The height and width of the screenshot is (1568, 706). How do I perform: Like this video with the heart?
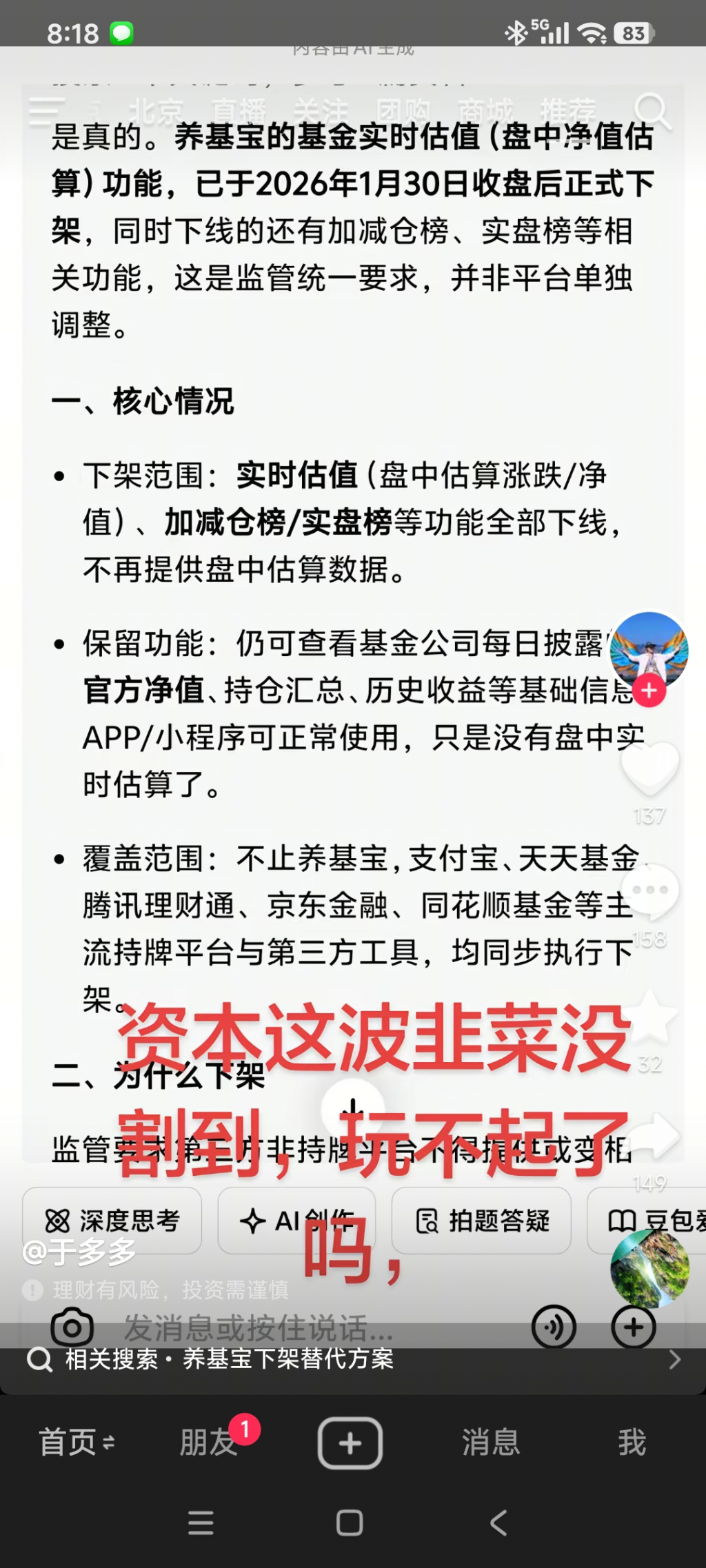[650, 768]
